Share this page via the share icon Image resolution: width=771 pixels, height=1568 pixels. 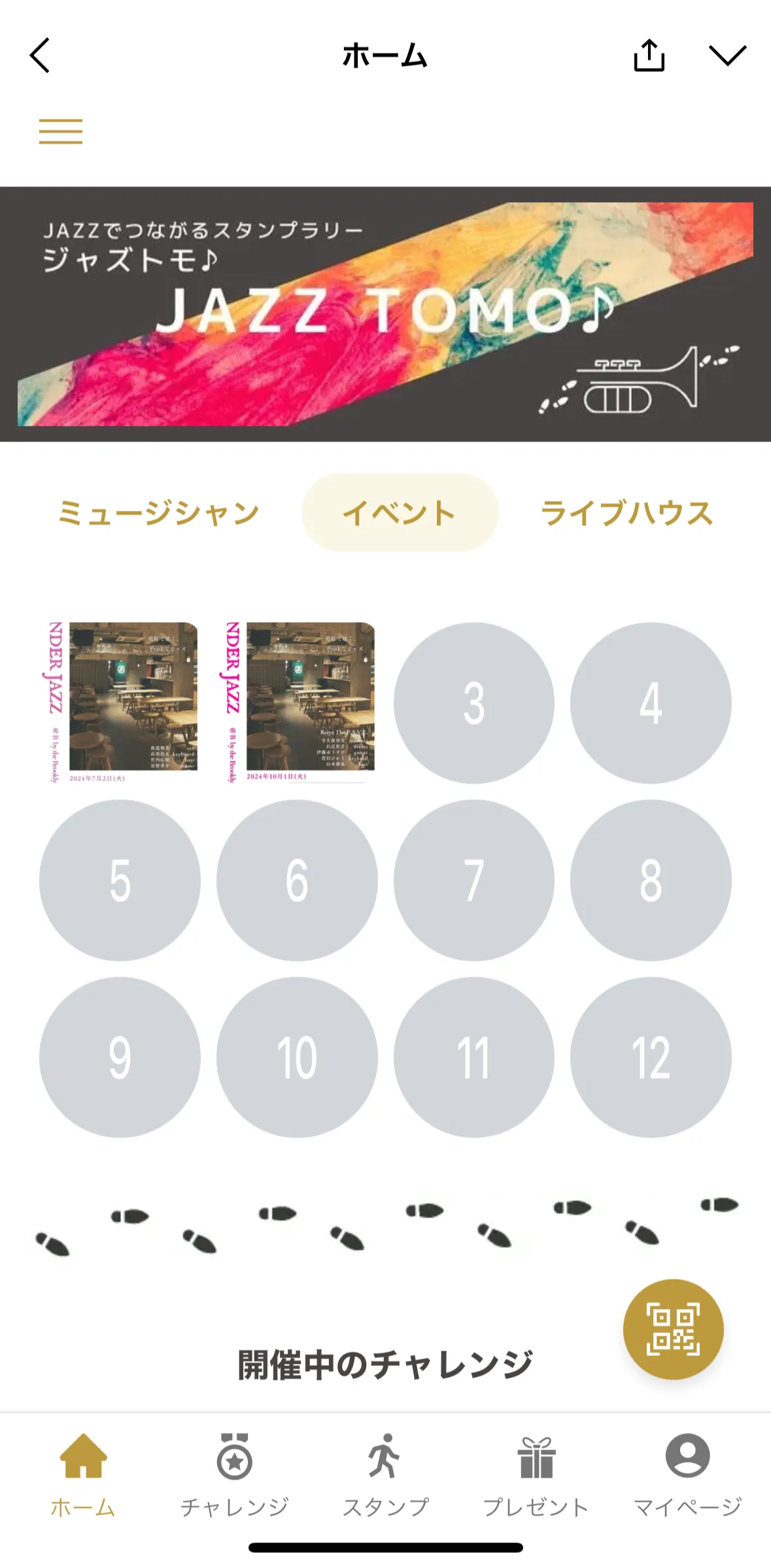point(649,56)
